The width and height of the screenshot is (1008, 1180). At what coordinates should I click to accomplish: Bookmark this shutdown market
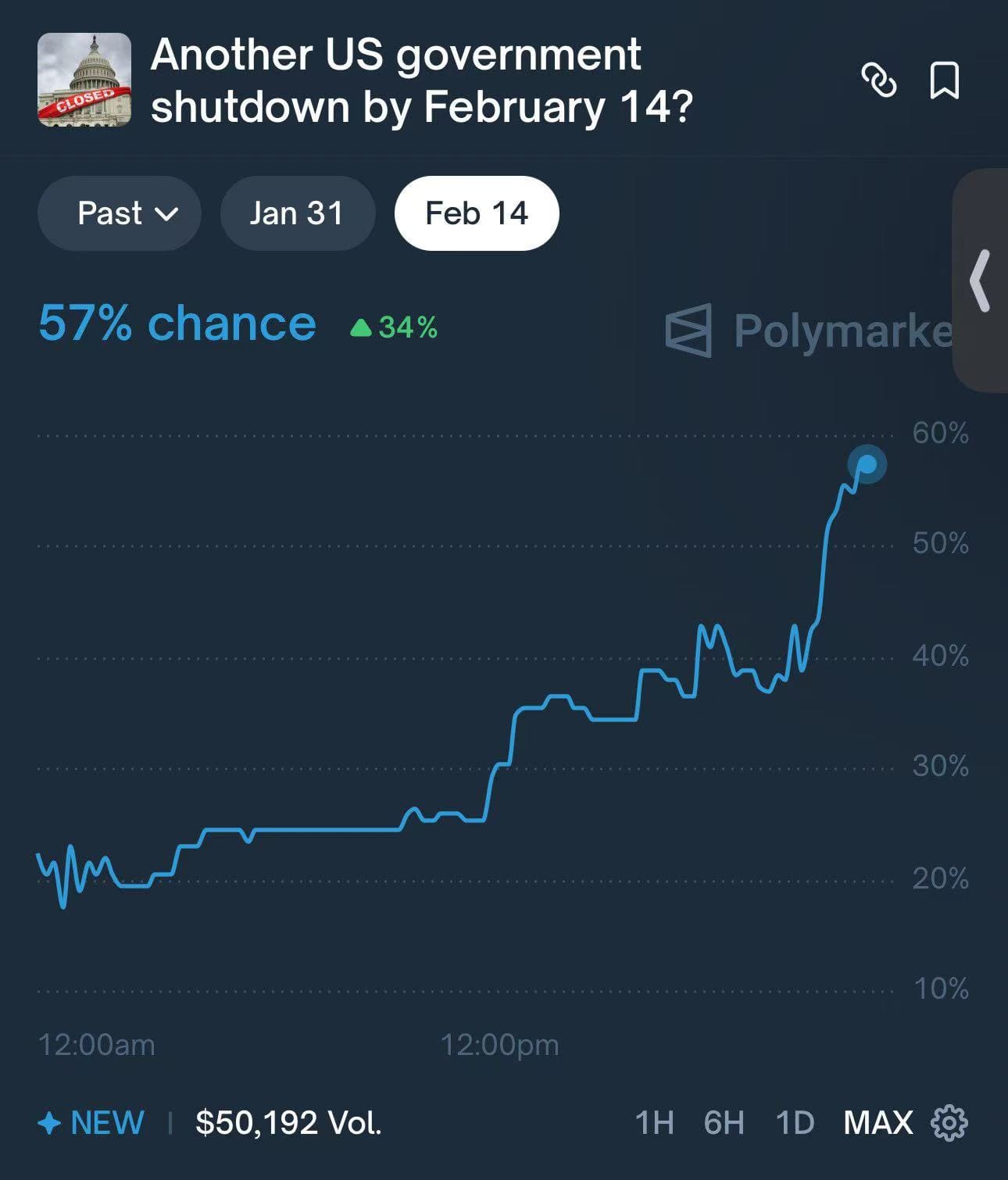coord(944,80)
